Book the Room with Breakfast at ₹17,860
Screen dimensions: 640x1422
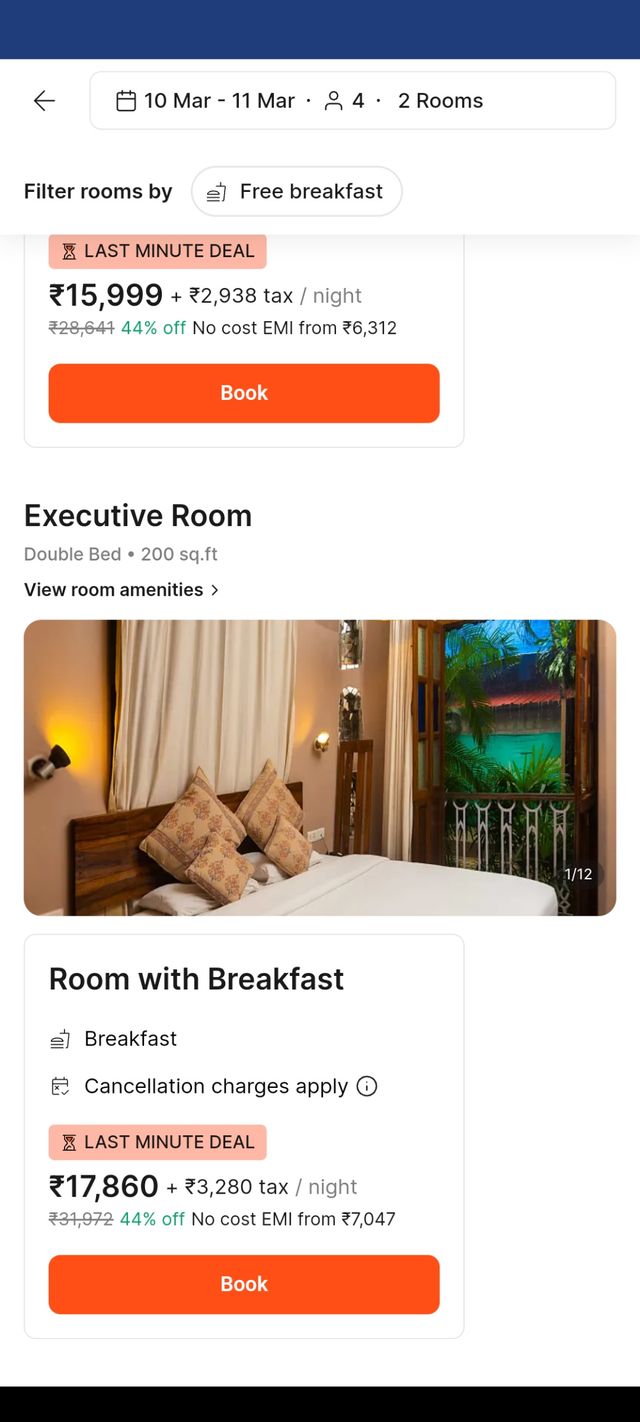244,1284
